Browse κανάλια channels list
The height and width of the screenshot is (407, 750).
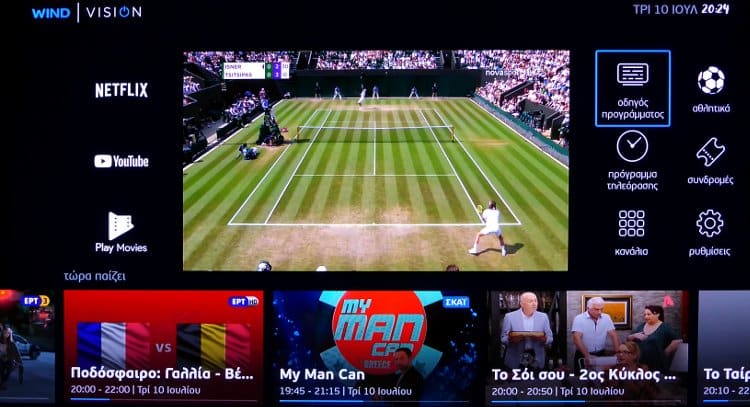(x=632, y=232)
